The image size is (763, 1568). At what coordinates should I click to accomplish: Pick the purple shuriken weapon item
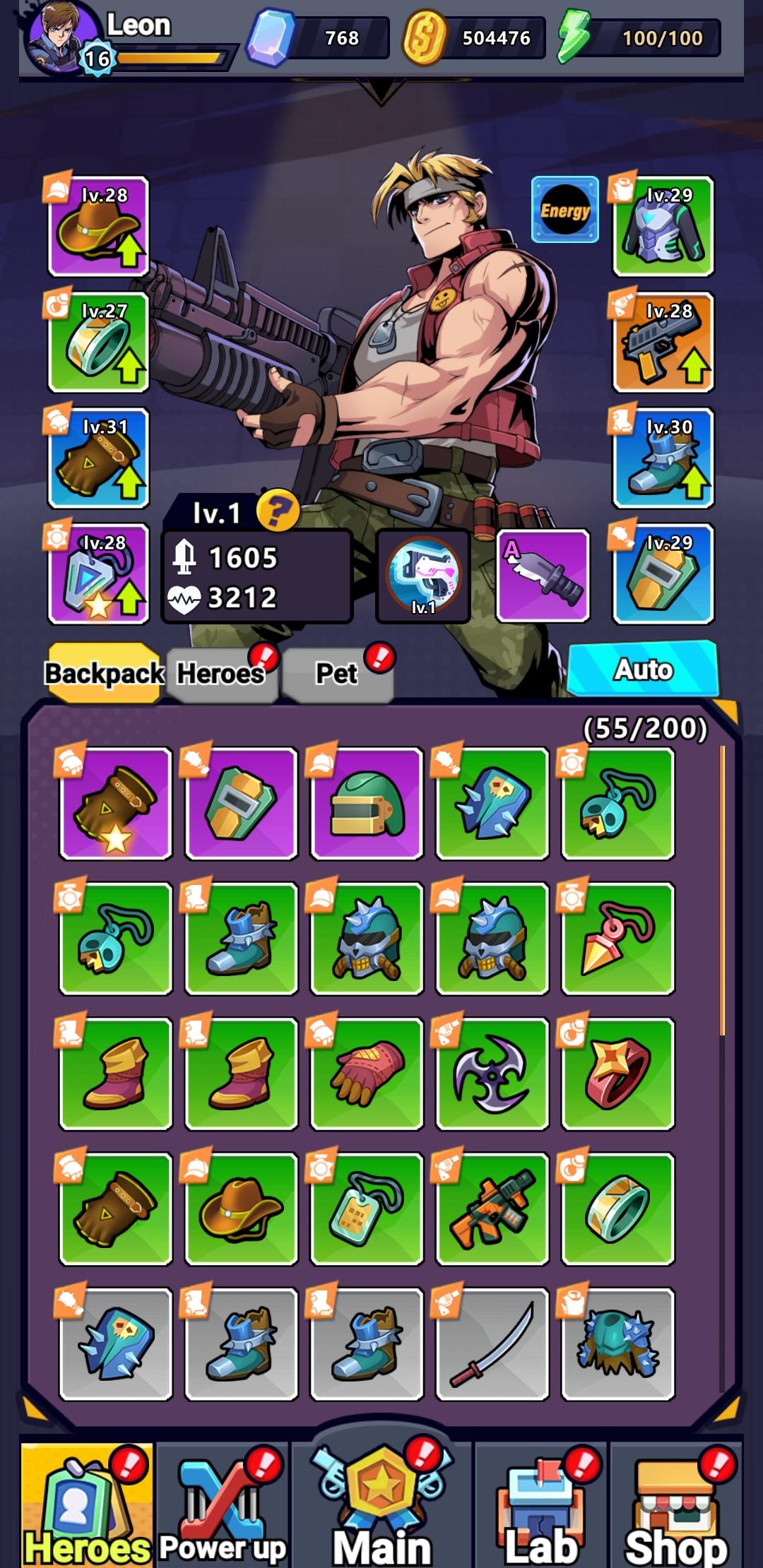(x=492, y=1074)
